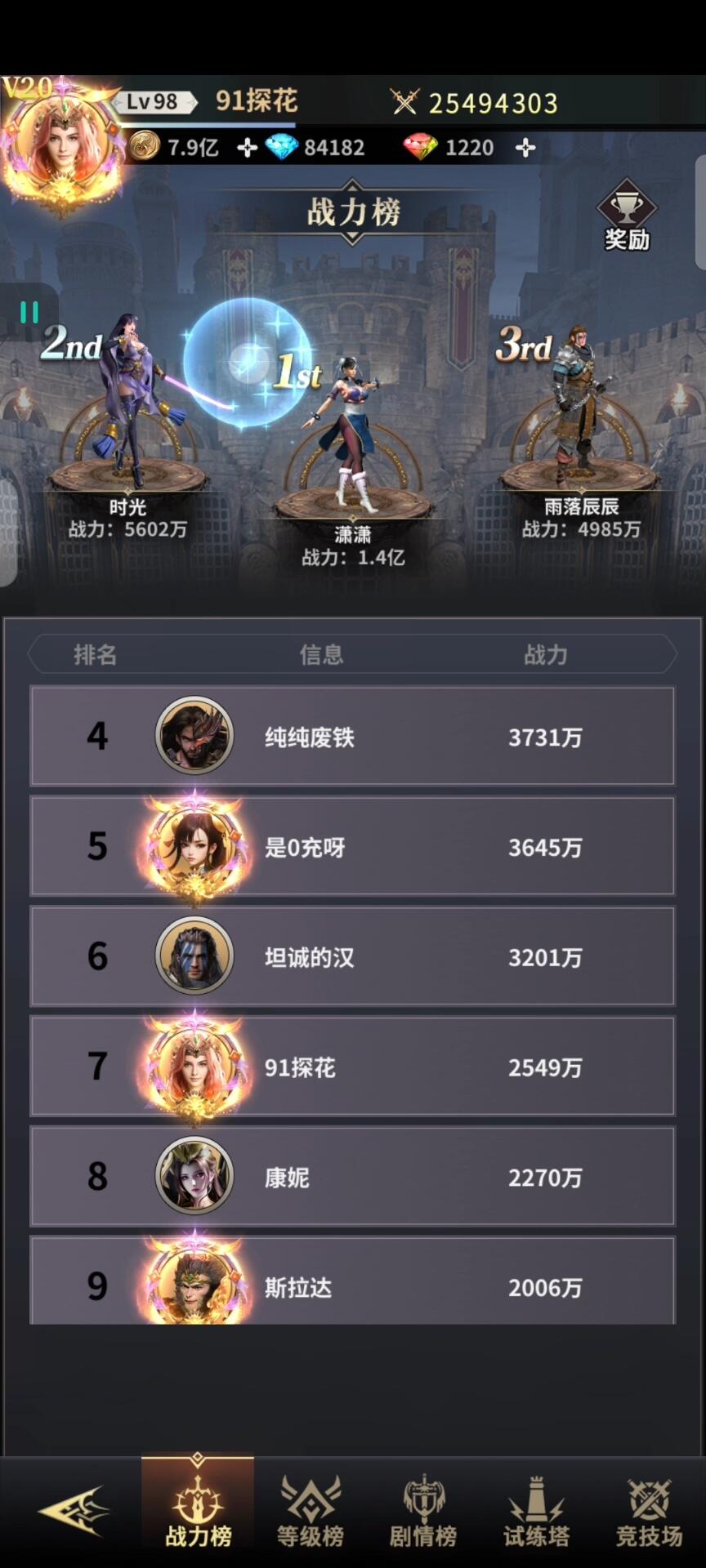Add more gold coins with plus
Image resolution: width=706 pixels, height=1568 pixels.
pyautogui.click(x=247, y=148)
